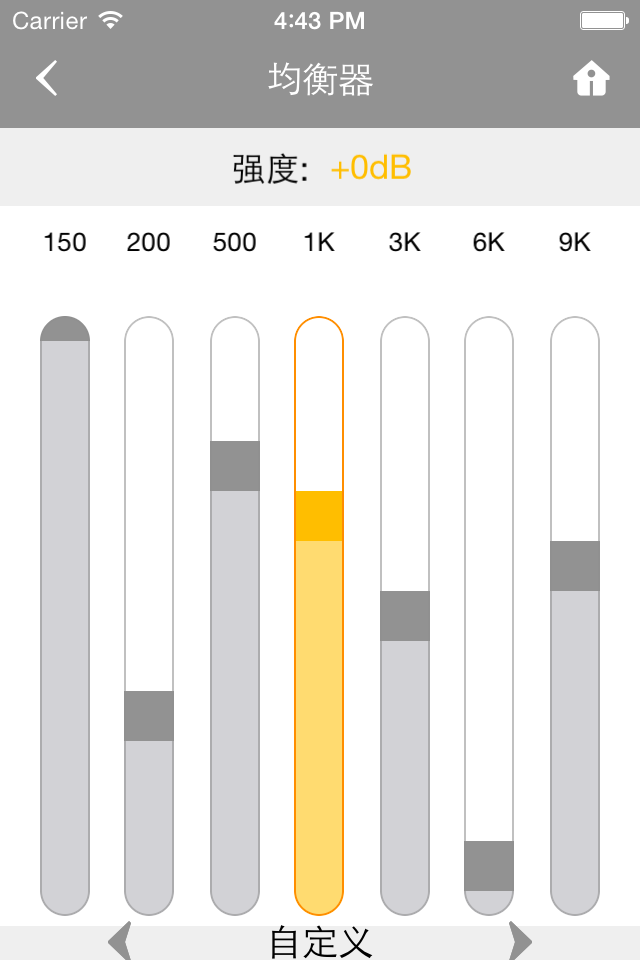
Task: Open the home icon in the header
Action: (x=591, y=79)
